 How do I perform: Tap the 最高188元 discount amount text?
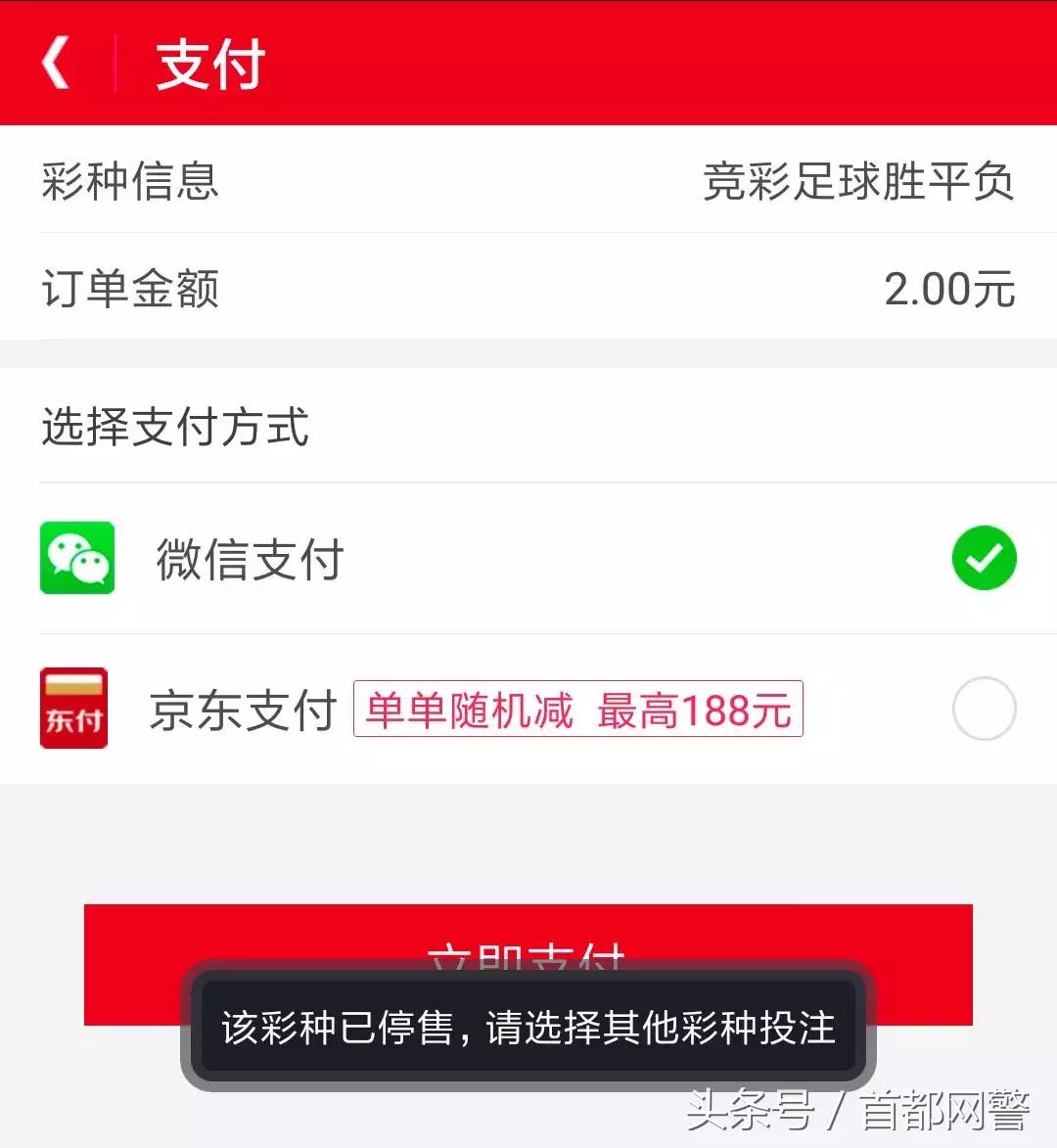point(695,710)
